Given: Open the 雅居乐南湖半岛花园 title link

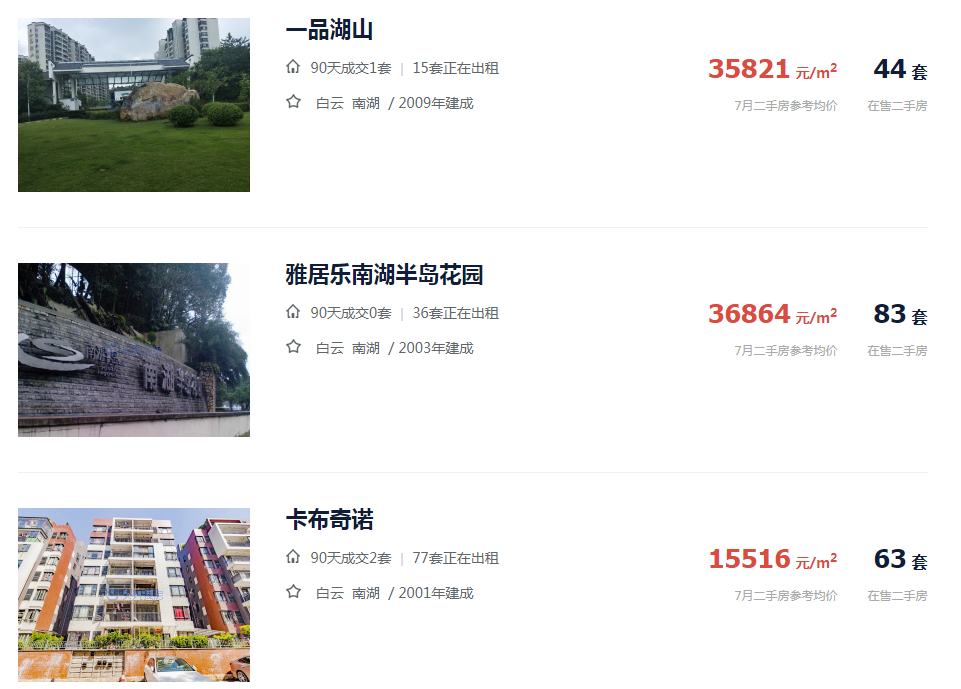Looking at the screenshot, I should [384, 275].
